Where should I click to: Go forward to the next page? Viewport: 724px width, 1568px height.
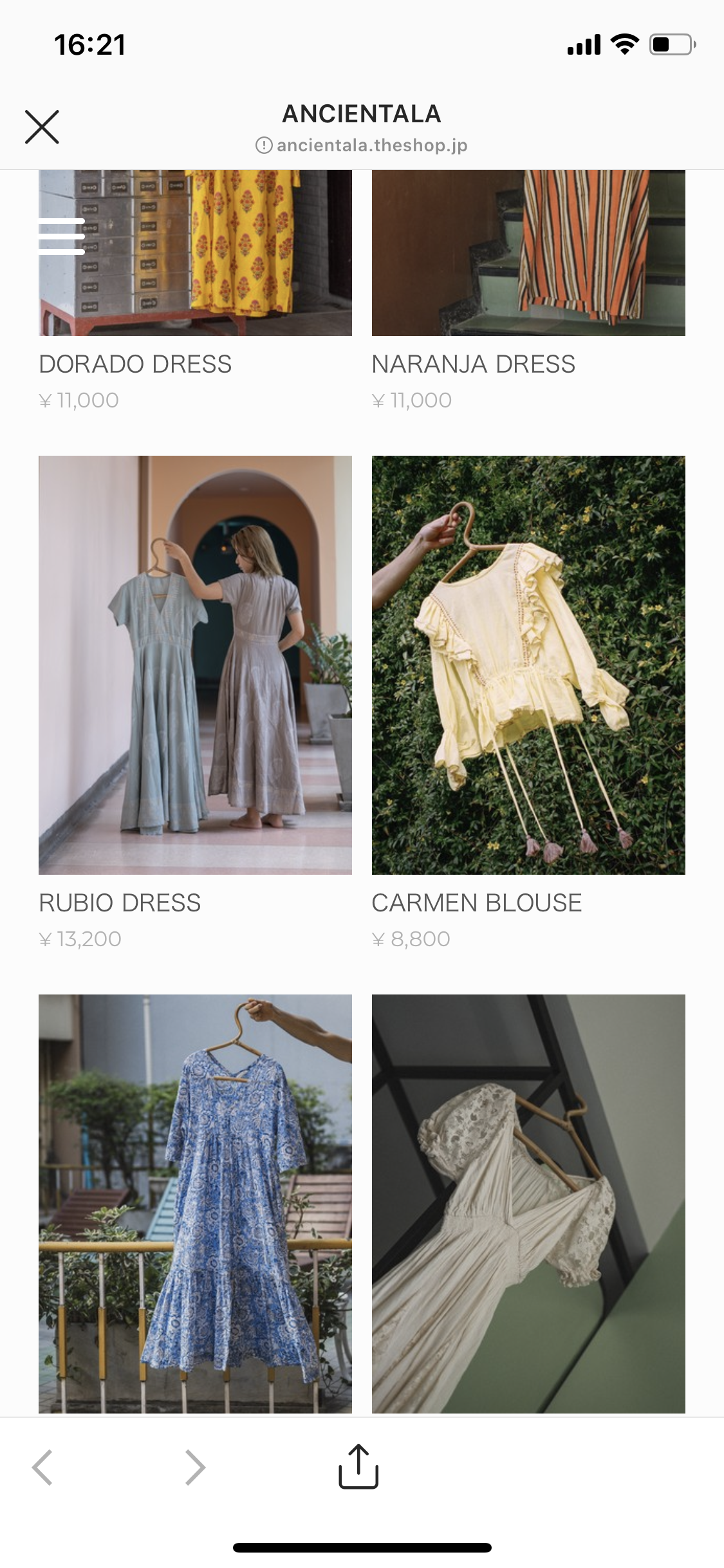tap(194, 1467)
